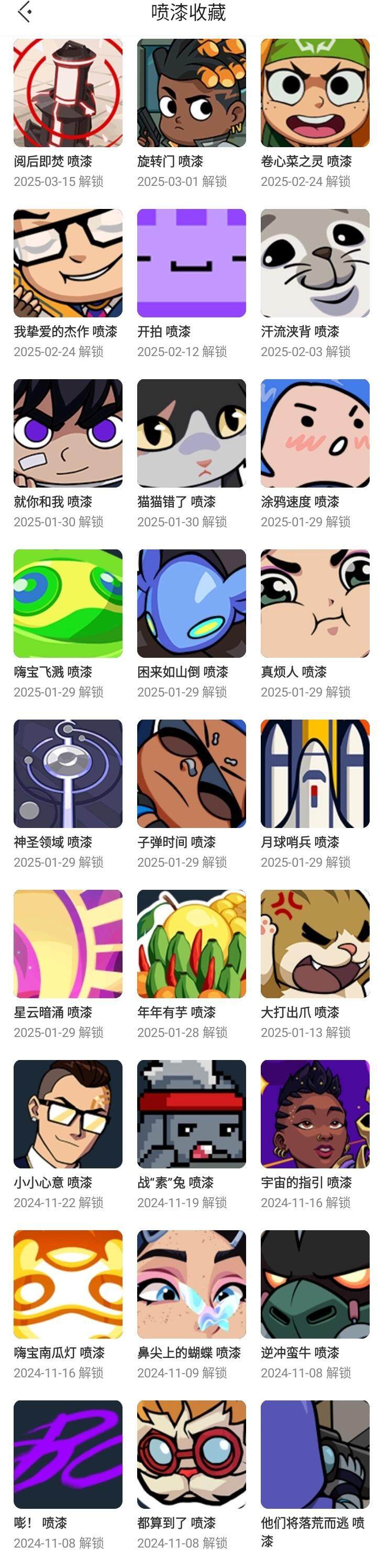377x1568 pixels.
Task: Open the 大打出爪 spray
Action: (315, 944)
